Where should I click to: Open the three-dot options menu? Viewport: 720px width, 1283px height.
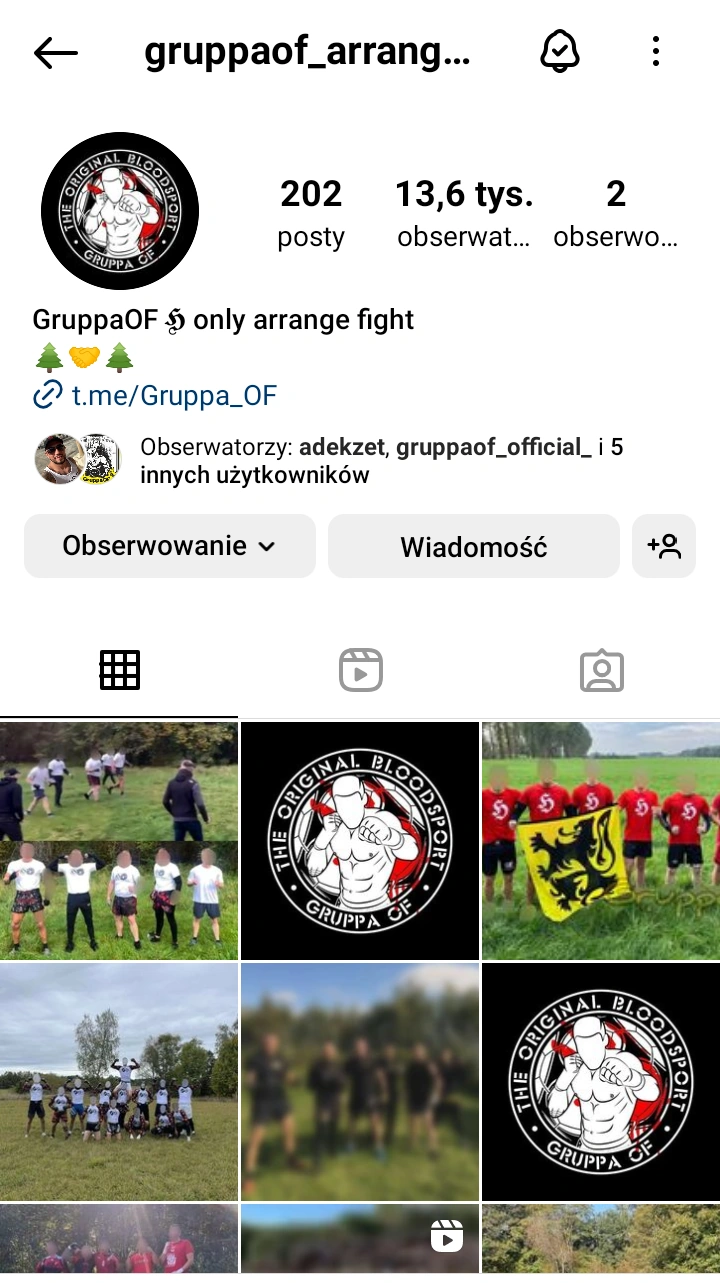655,52
